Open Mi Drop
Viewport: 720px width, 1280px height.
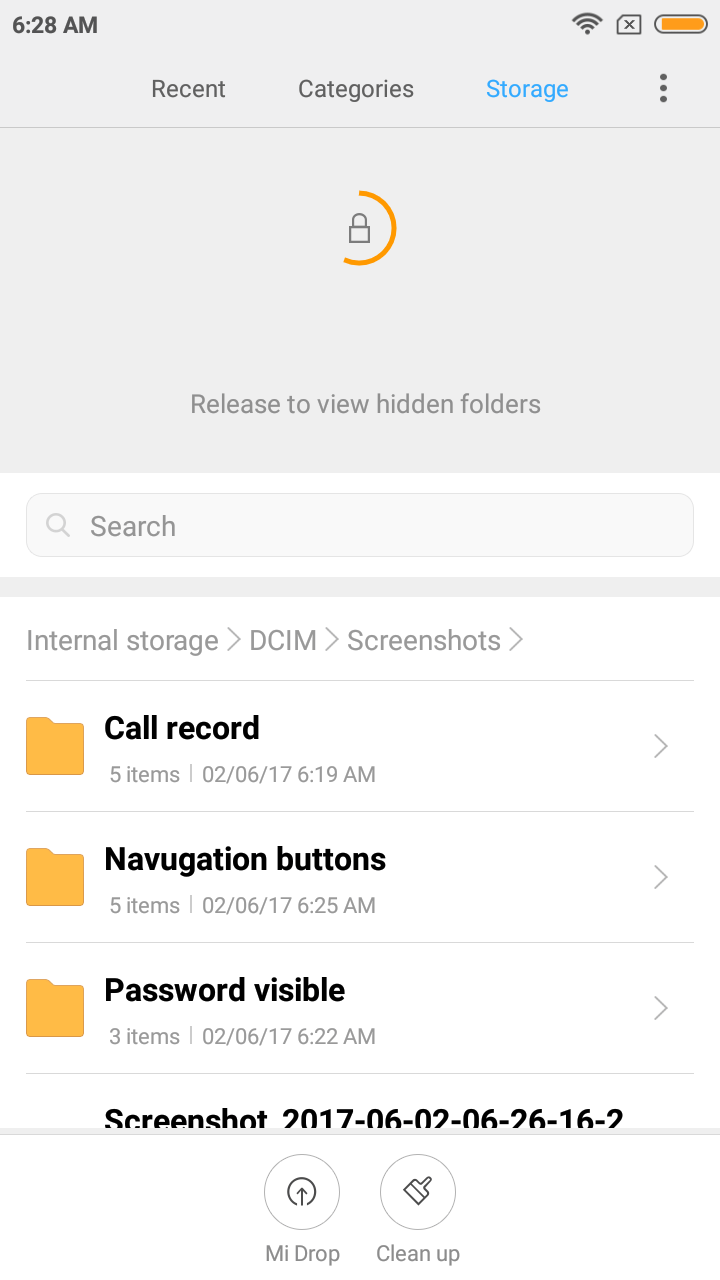302,1210
